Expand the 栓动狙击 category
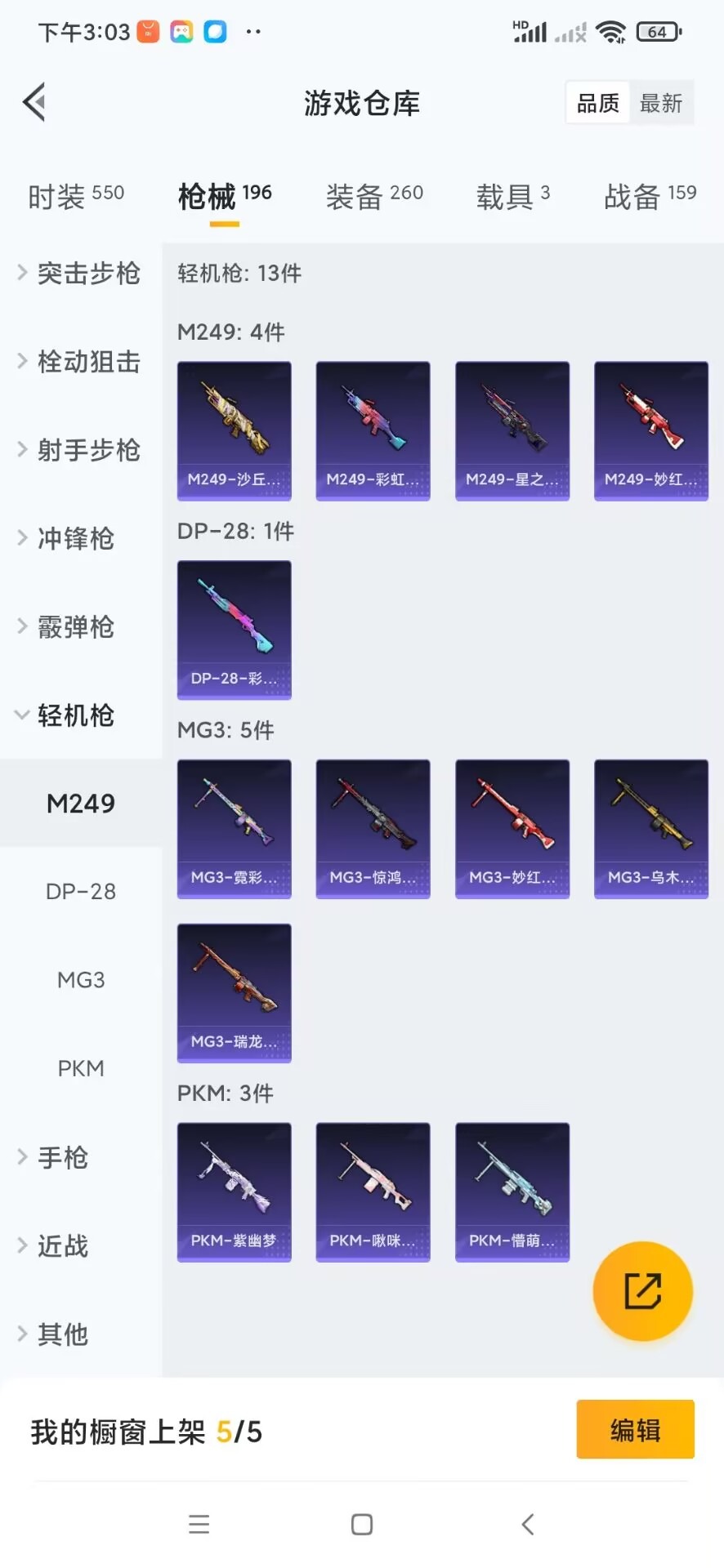 (x=80, y=361)
